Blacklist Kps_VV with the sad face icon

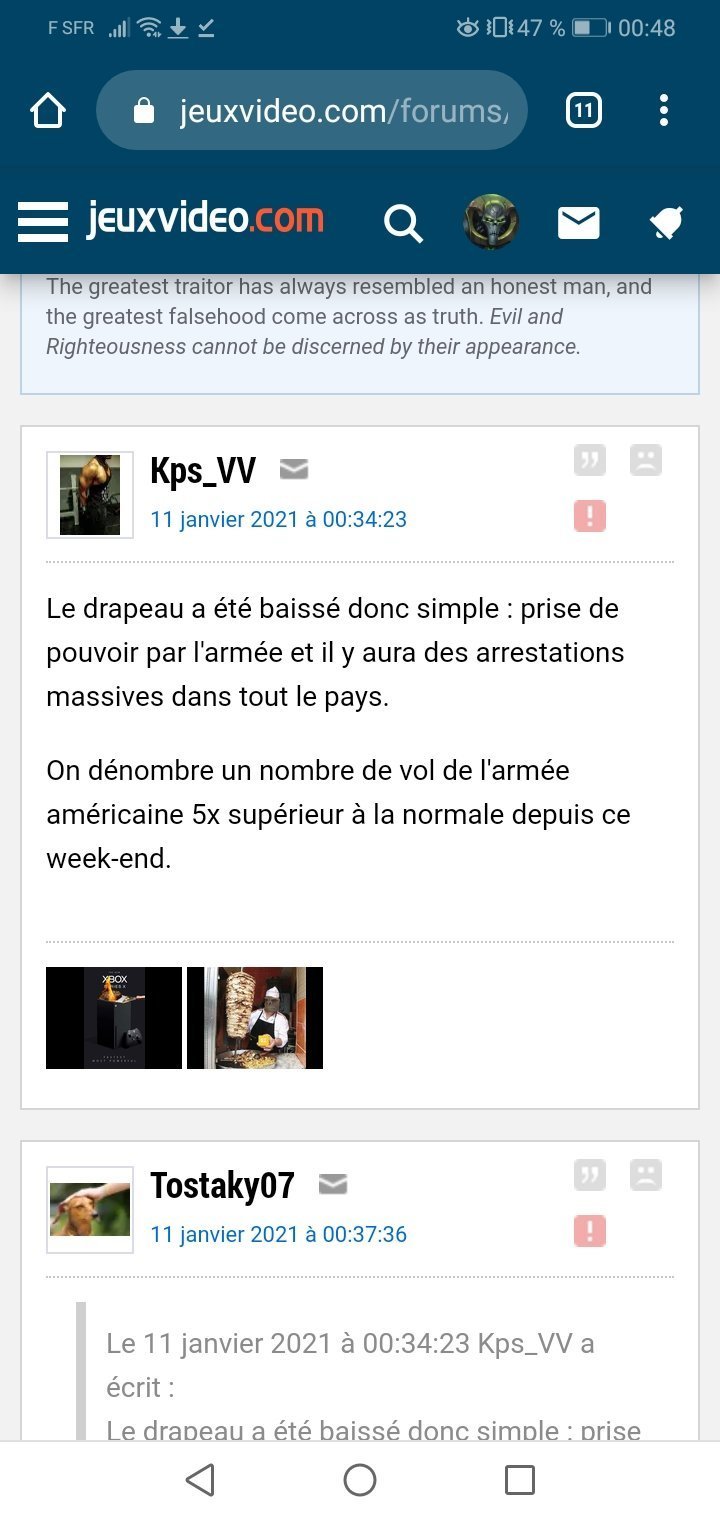[x=646, y=460]
